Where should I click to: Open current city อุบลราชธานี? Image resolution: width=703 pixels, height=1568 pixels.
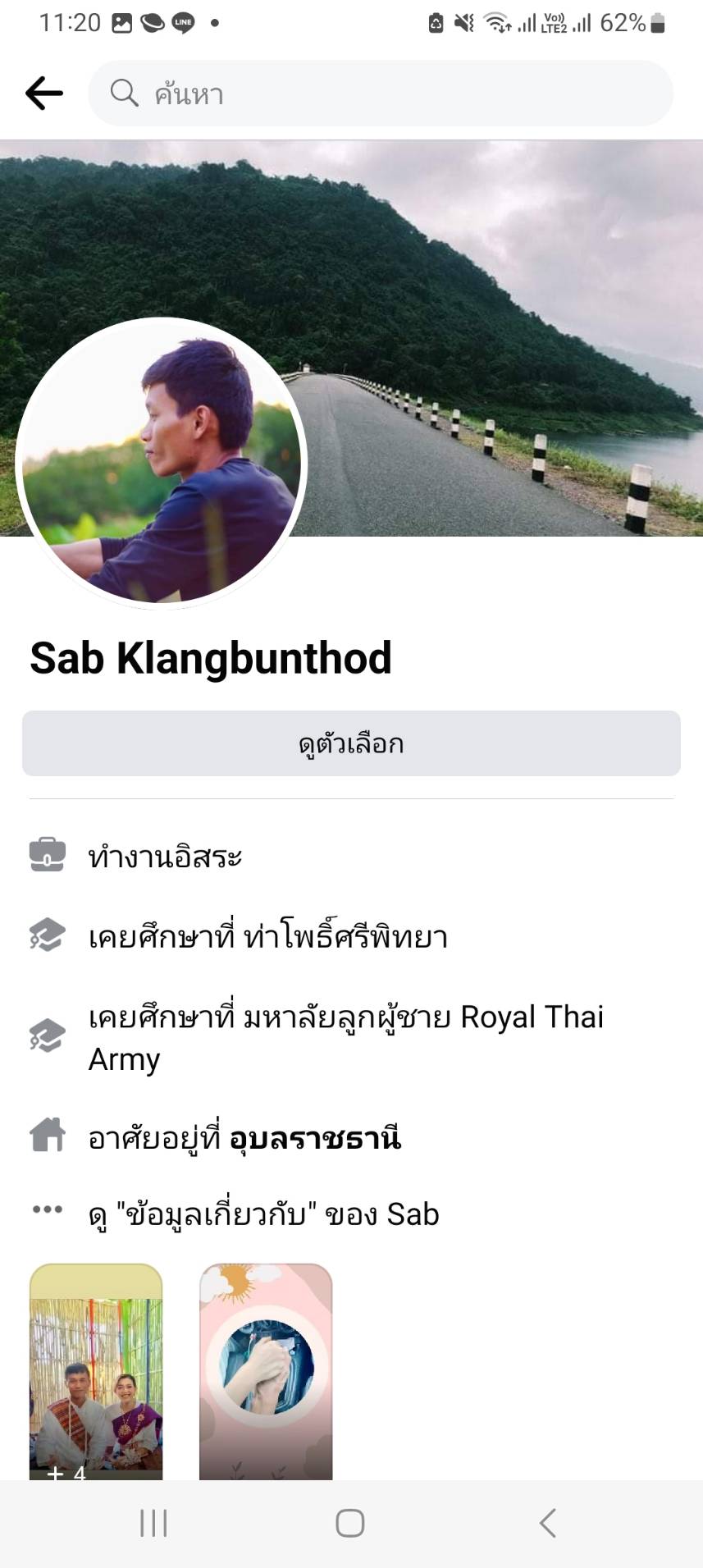[314, 1138]
